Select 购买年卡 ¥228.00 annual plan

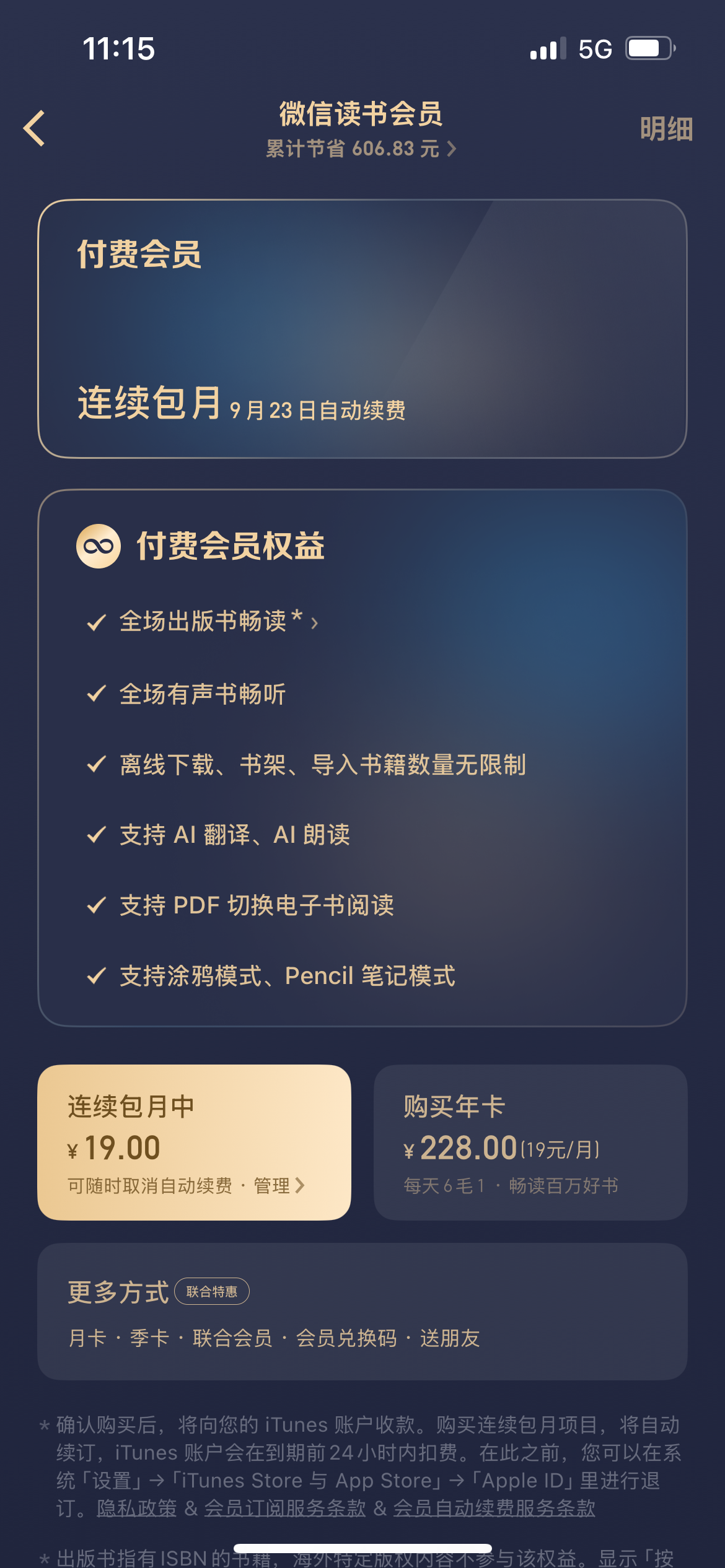(530, 1143)
